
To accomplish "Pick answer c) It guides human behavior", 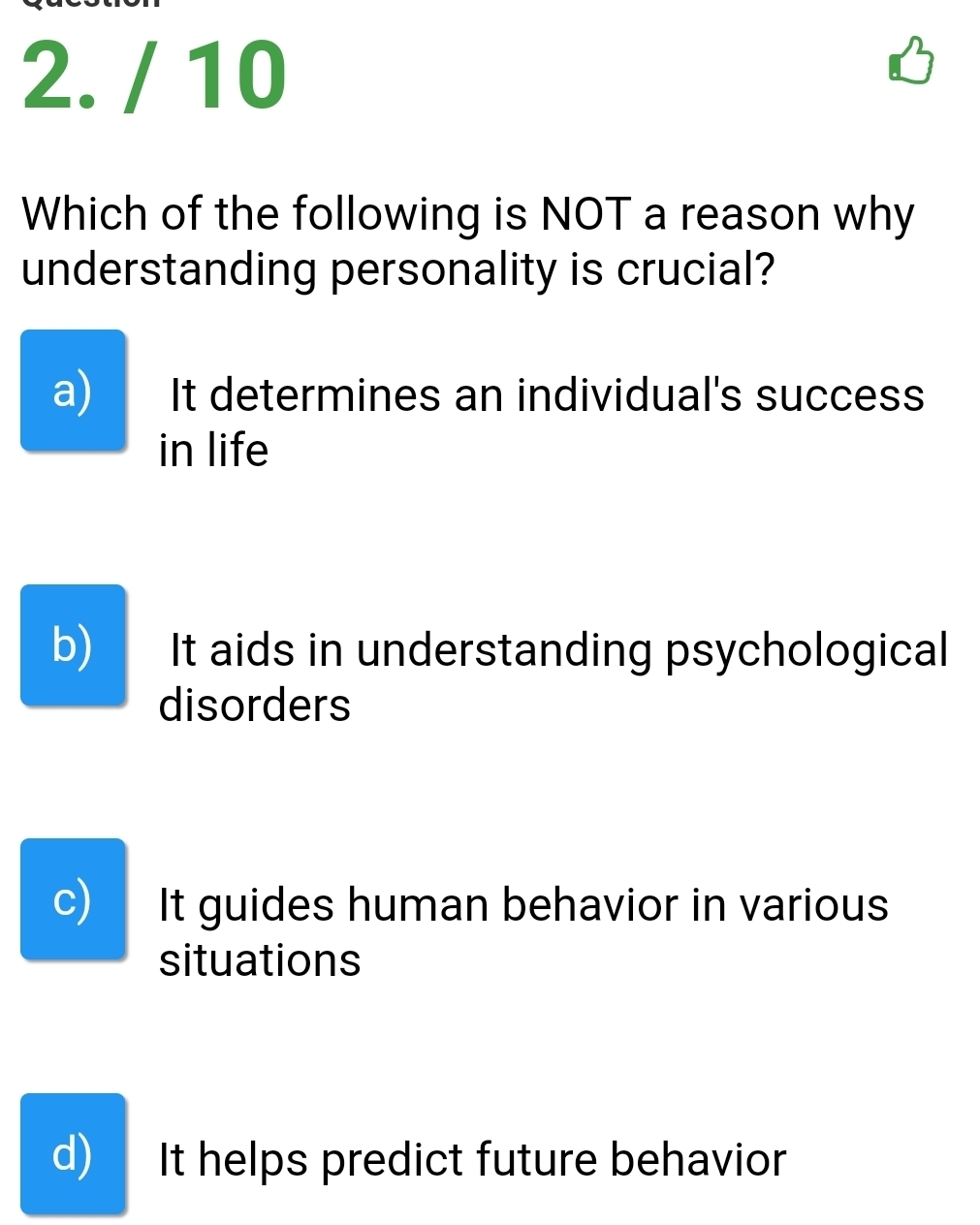I will coord(74,899).
